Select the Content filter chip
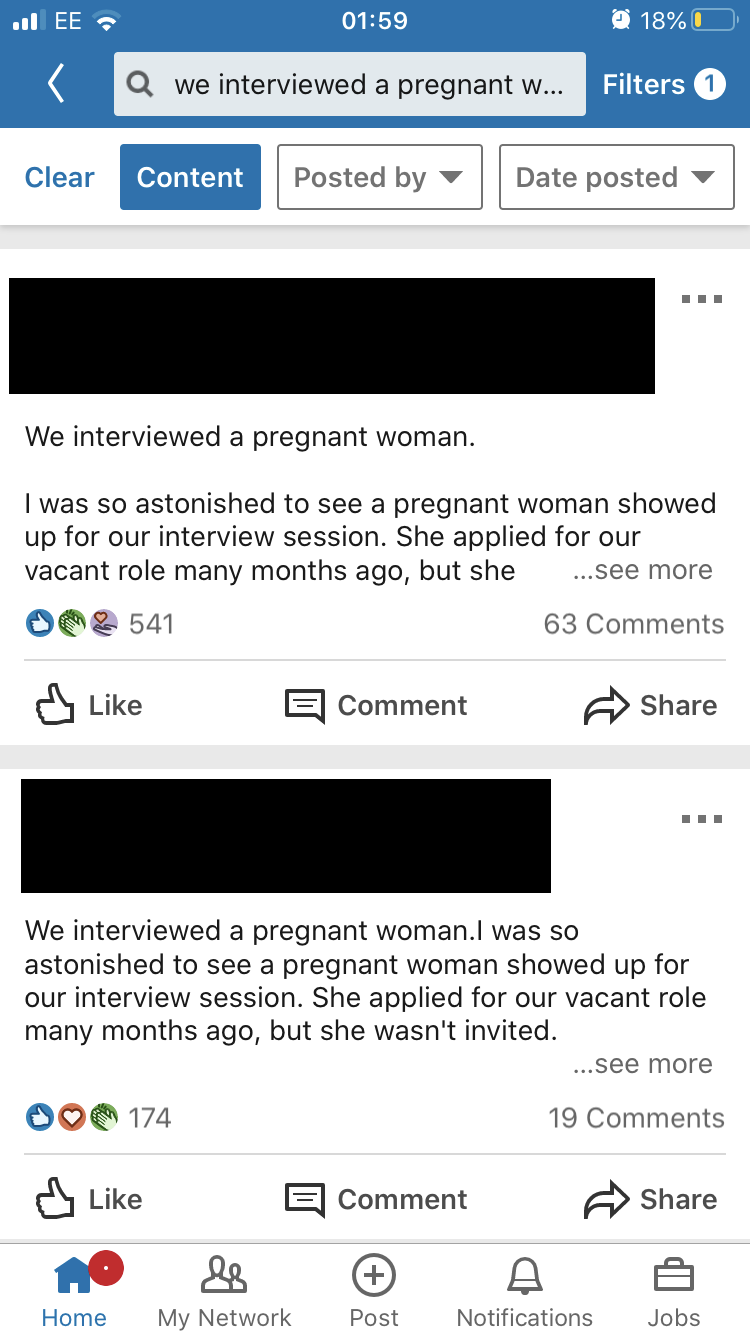The width and height of the screenshot is (750, 1334). pyautogui.click(x=190, y=177)
